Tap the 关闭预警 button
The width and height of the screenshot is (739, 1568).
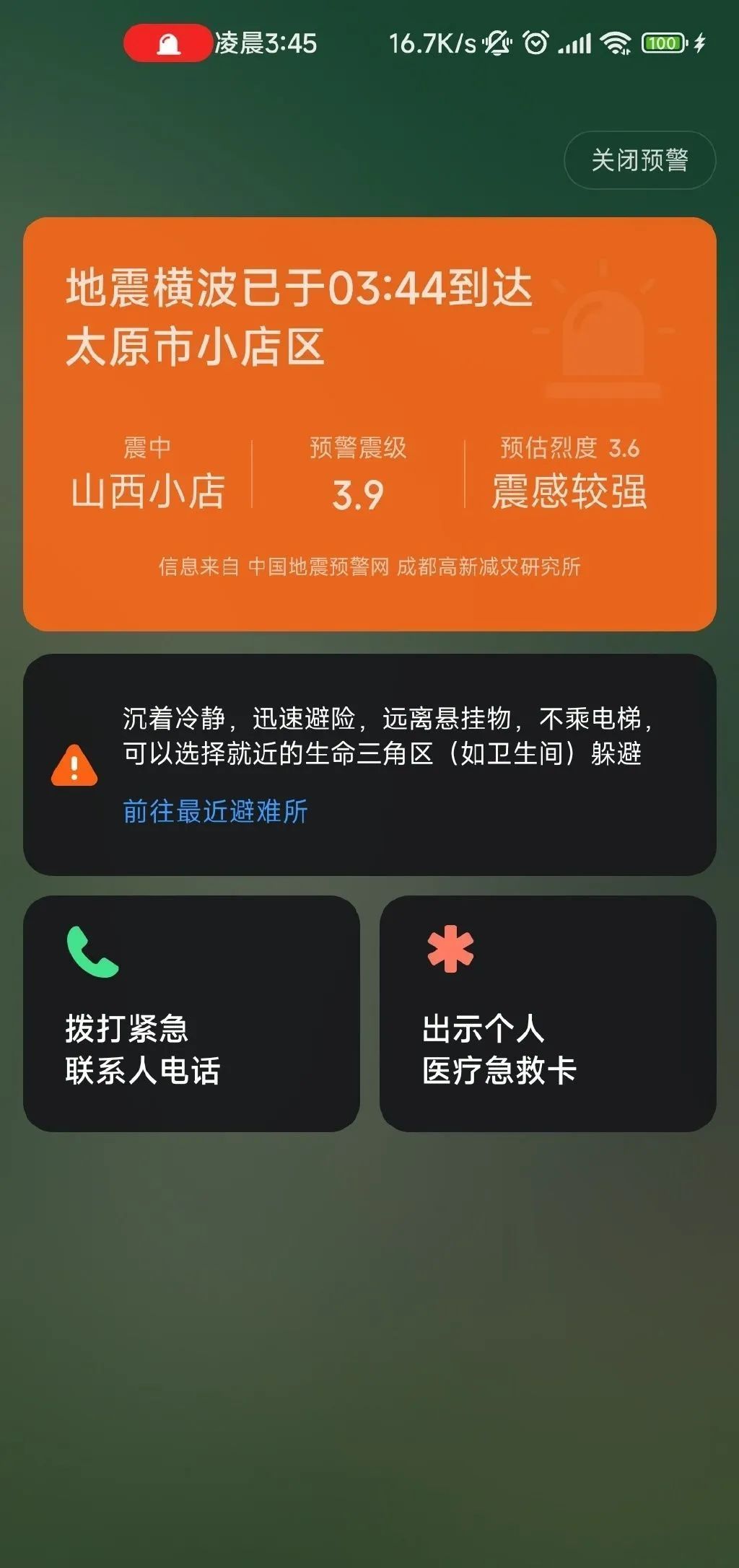[x=639, y=160]
